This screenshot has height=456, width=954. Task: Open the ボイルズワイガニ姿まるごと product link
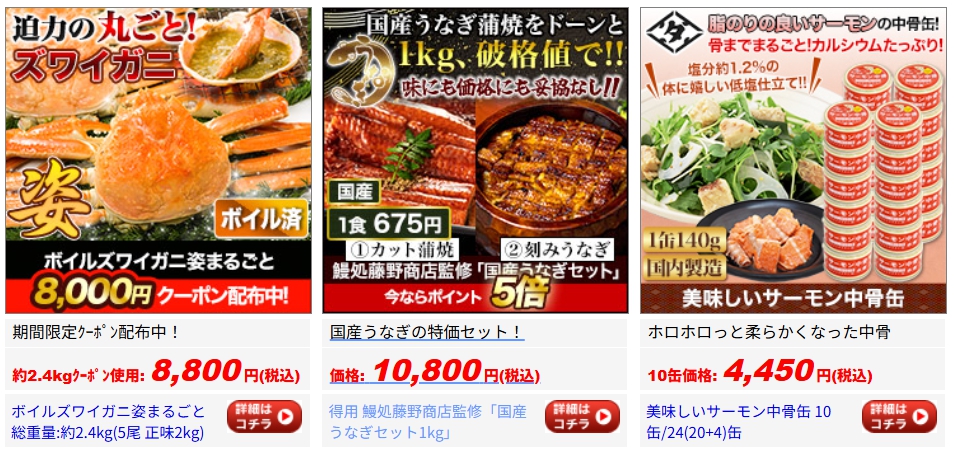tap(110, 421)
